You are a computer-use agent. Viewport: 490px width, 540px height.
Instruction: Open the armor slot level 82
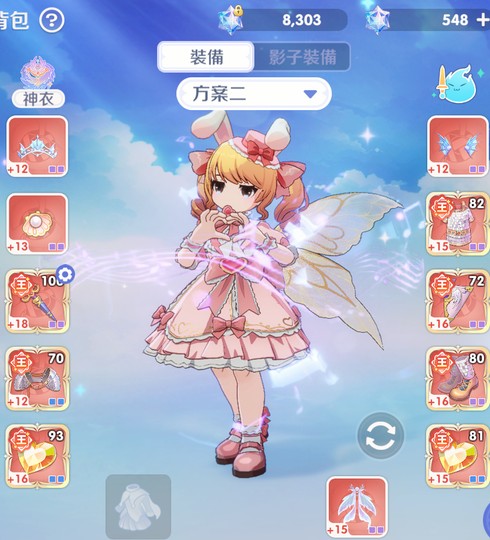pyautogui.click(x=458, y=224)
